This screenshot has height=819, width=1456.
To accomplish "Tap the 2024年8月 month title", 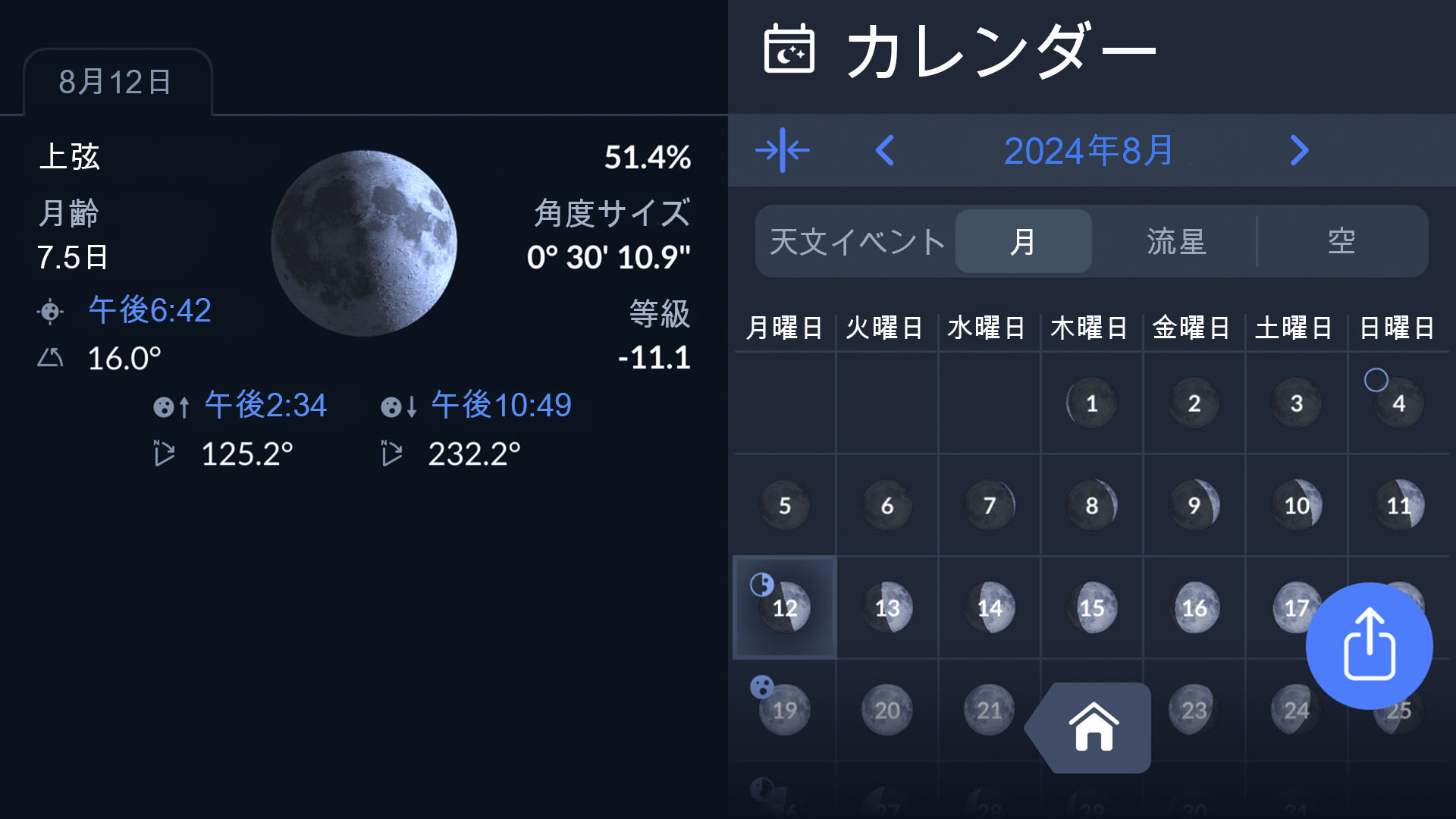I will coord(1089,150).
